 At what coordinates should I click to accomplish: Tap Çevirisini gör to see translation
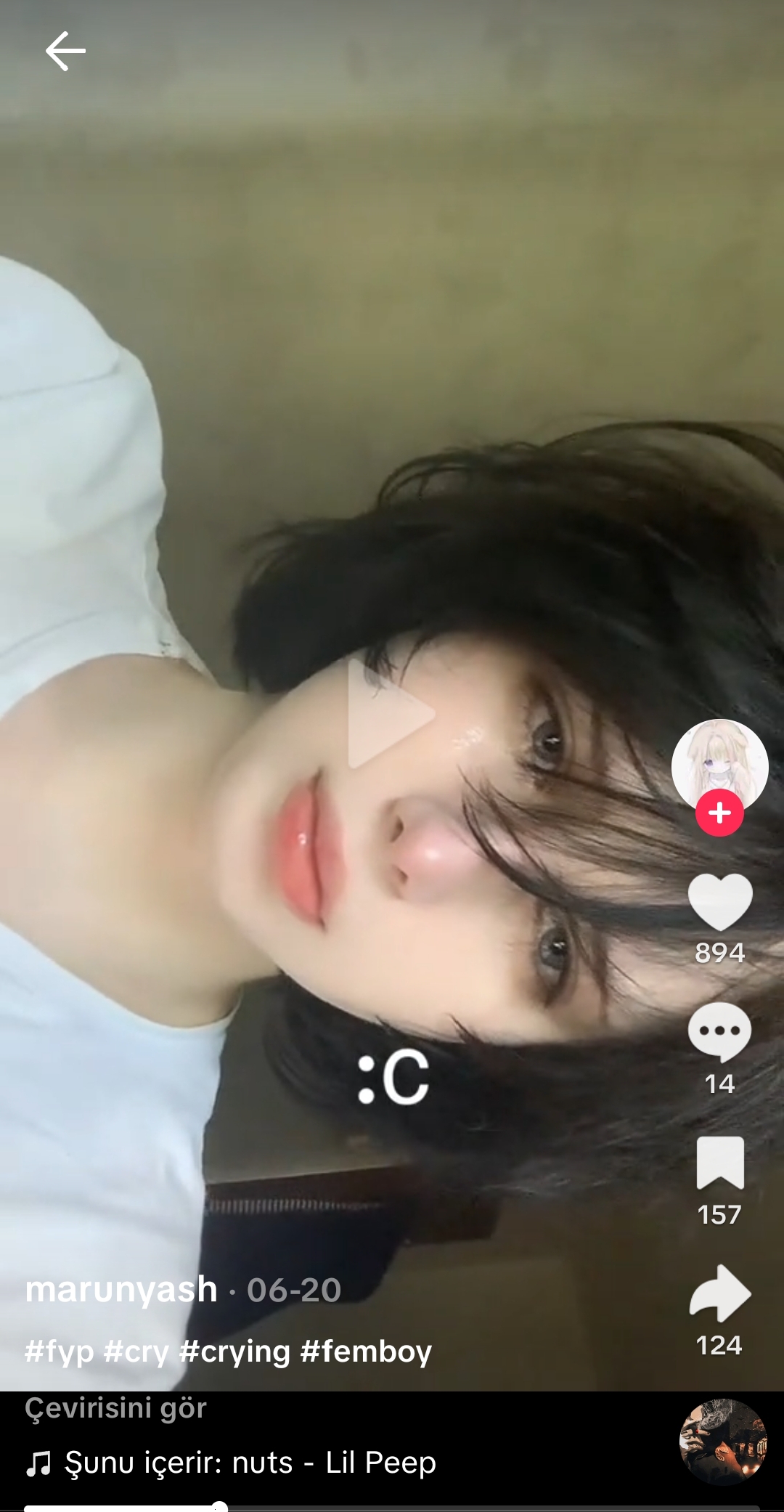tap(116, 1407)
